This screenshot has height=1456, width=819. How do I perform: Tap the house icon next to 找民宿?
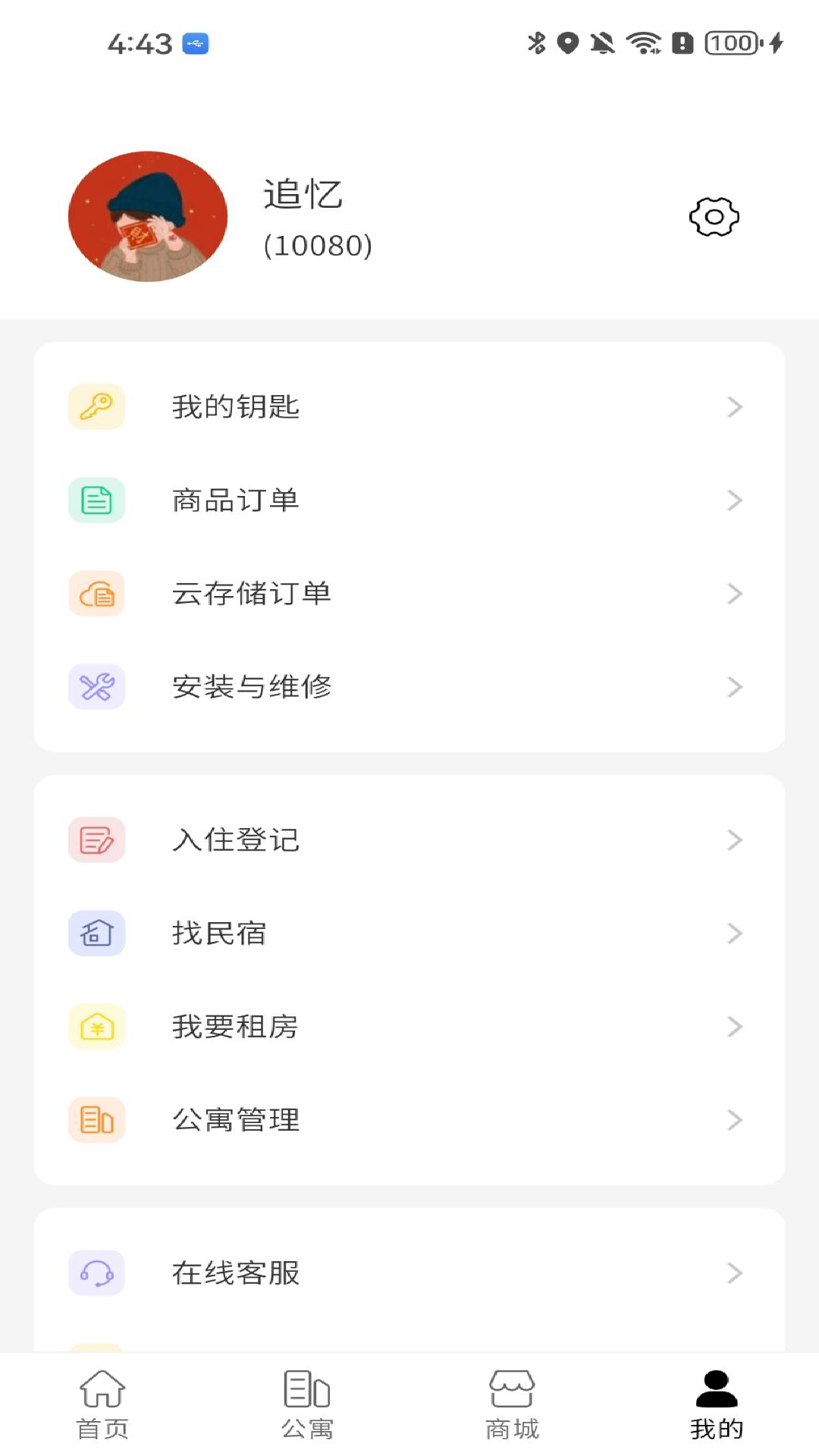[x=96, y=934]
